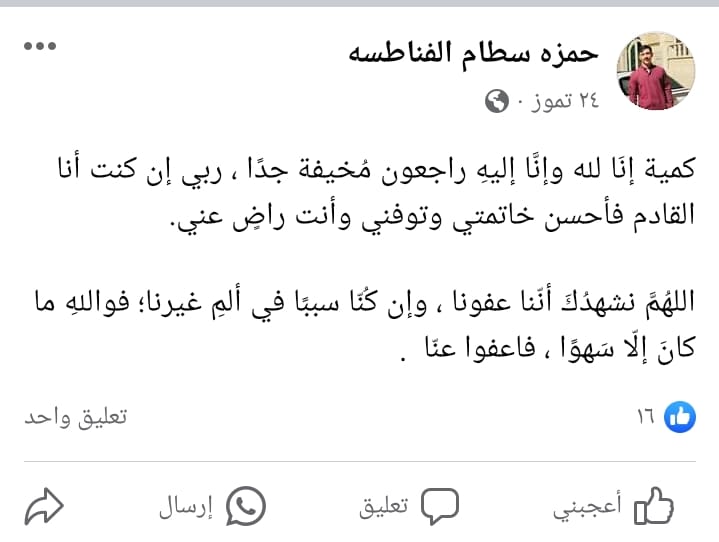Viewport: 719px width, 542px height.
Task: Share the post with the arrow icon
Action: [44, 506]
